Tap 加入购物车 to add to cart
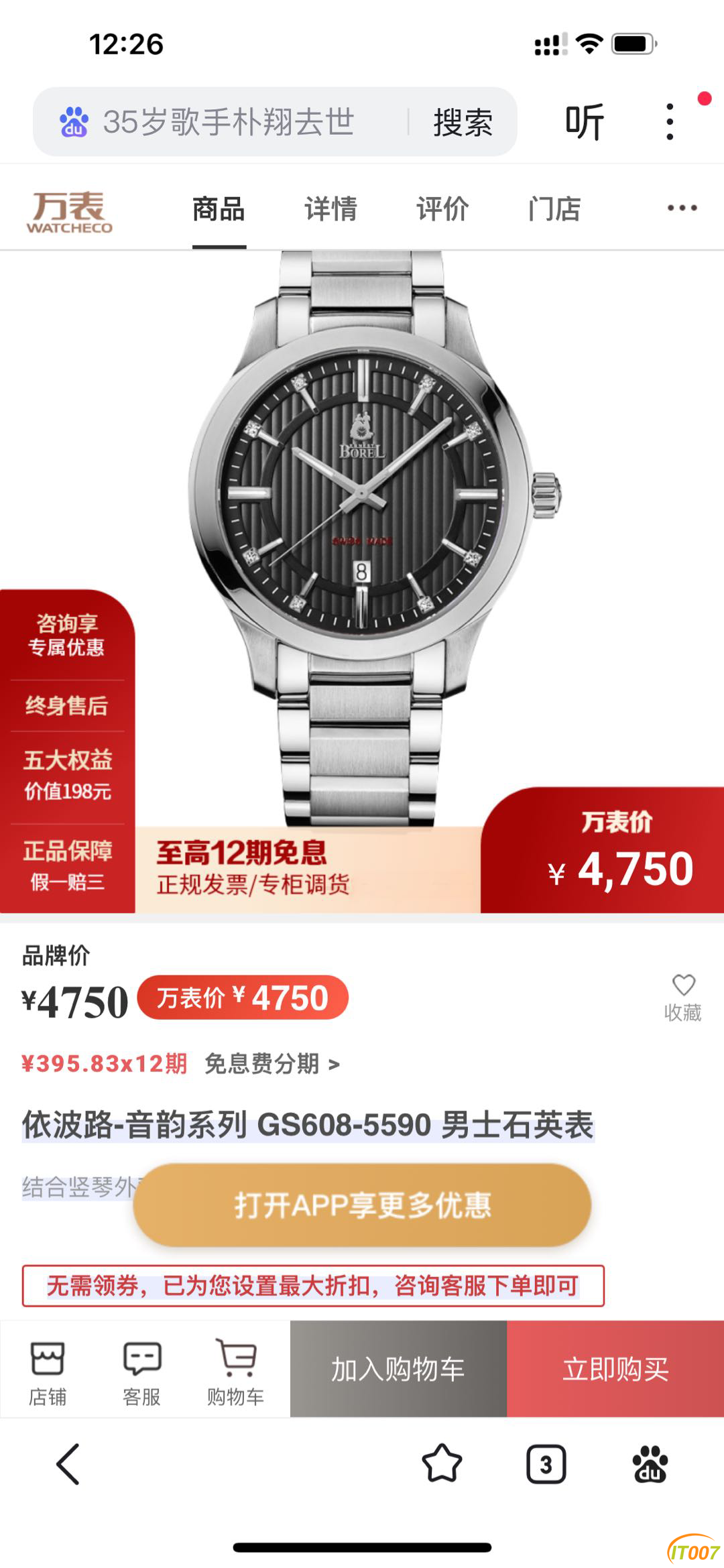Screen dimensions: 724x1568 398,1369
